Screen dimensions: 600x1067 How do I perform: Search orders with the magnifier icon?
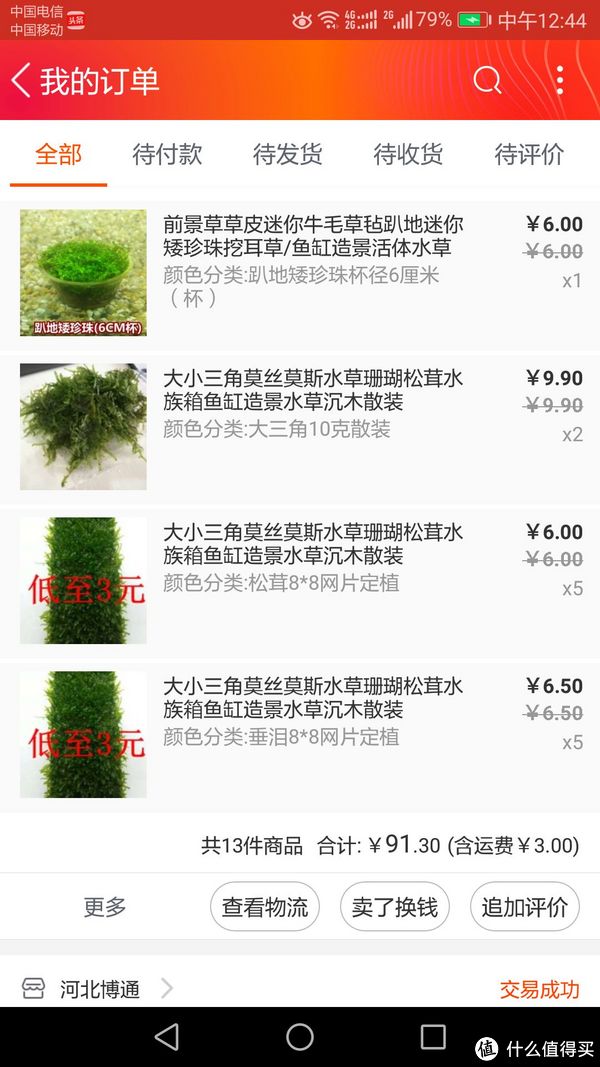coord(487,81)
